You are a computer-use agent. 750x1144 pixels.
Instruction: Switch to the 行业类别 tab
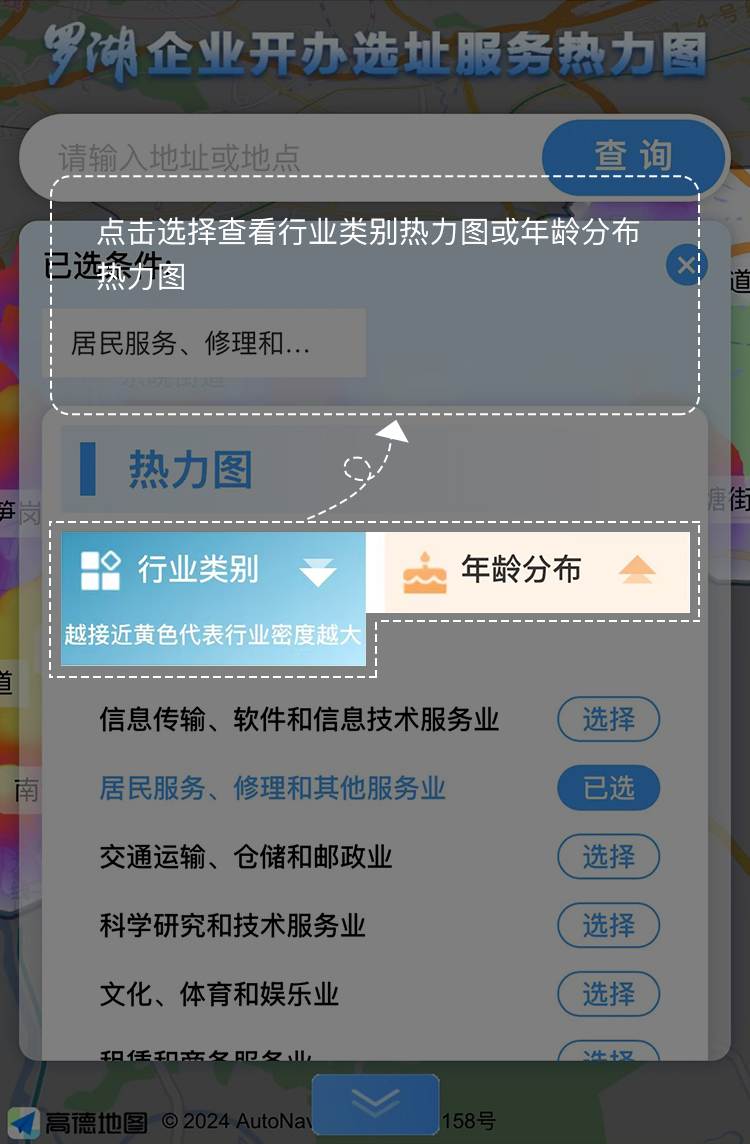point(213,571)
